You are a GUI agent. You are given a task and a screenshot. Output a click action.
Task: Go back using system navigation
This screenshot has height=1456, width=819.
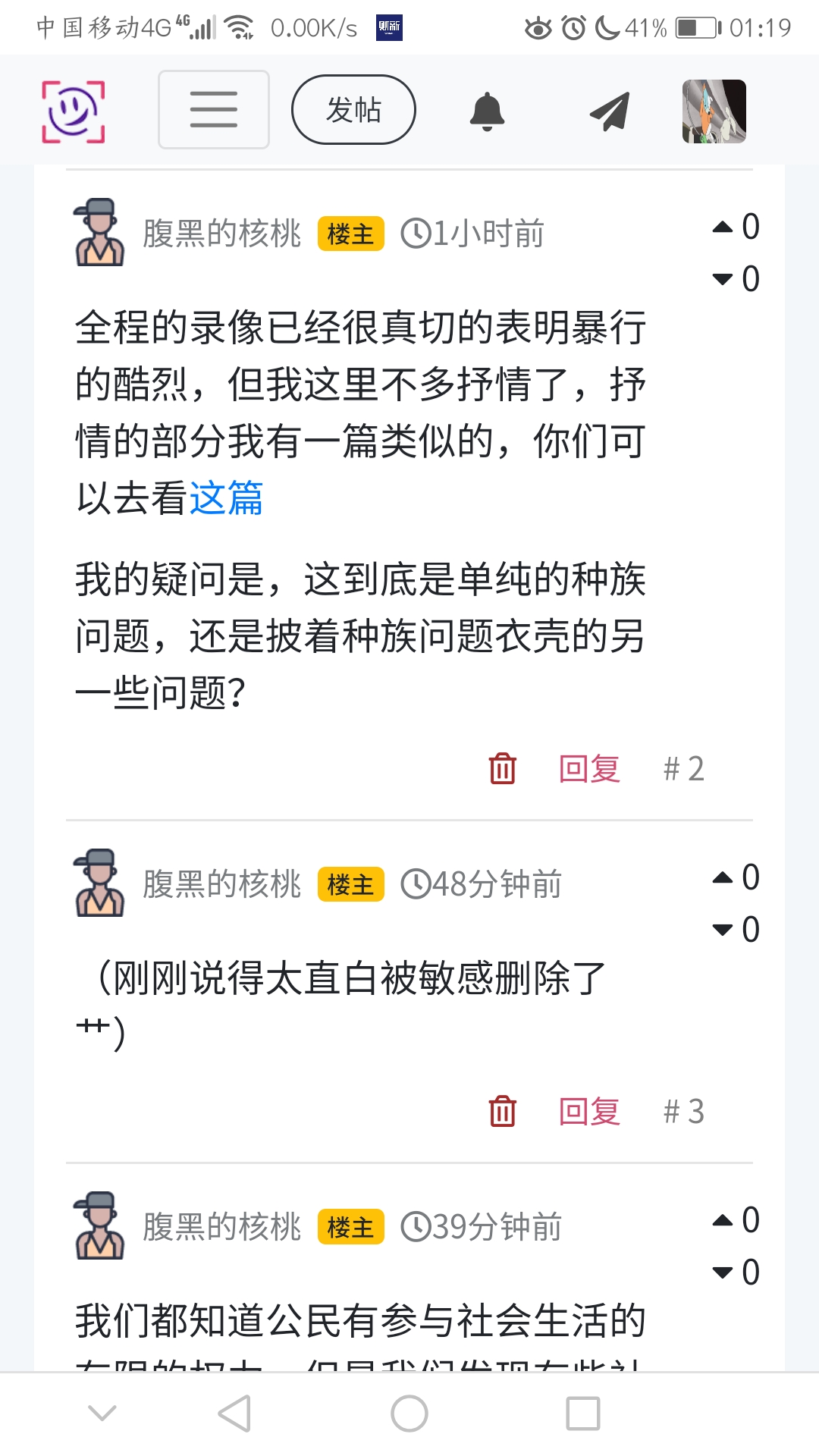coord(235,1414)
